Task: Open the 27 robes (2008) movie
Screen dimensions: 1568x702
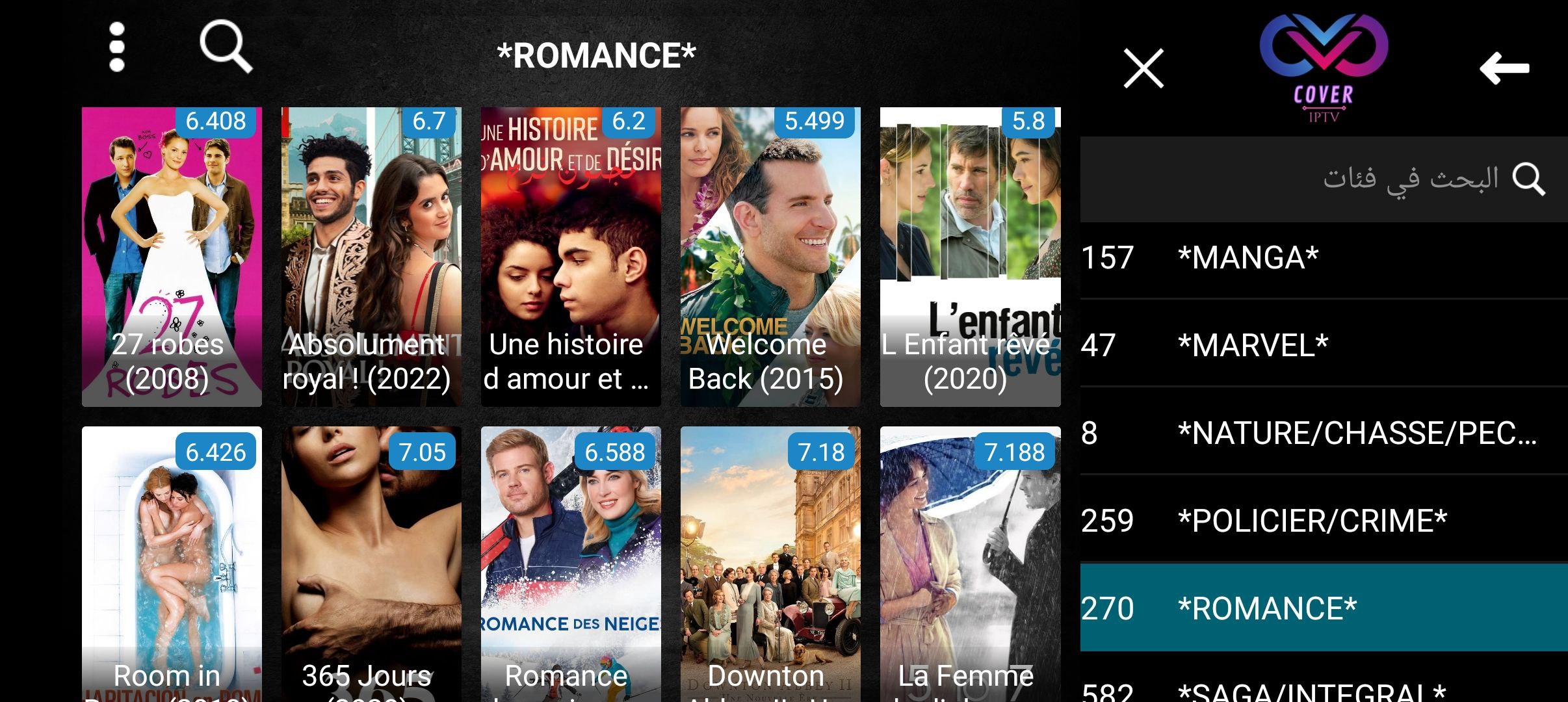Action: [x=172, y=257]
